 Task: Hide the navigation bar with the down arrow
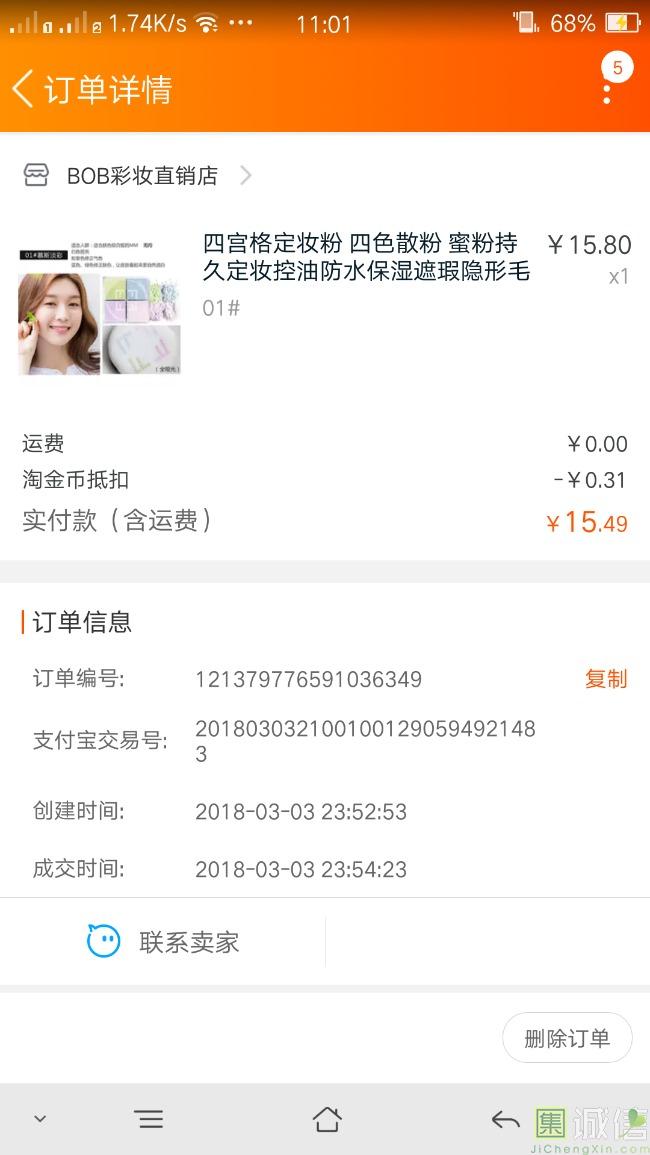pyautogui.click(x=41, y=1119)
